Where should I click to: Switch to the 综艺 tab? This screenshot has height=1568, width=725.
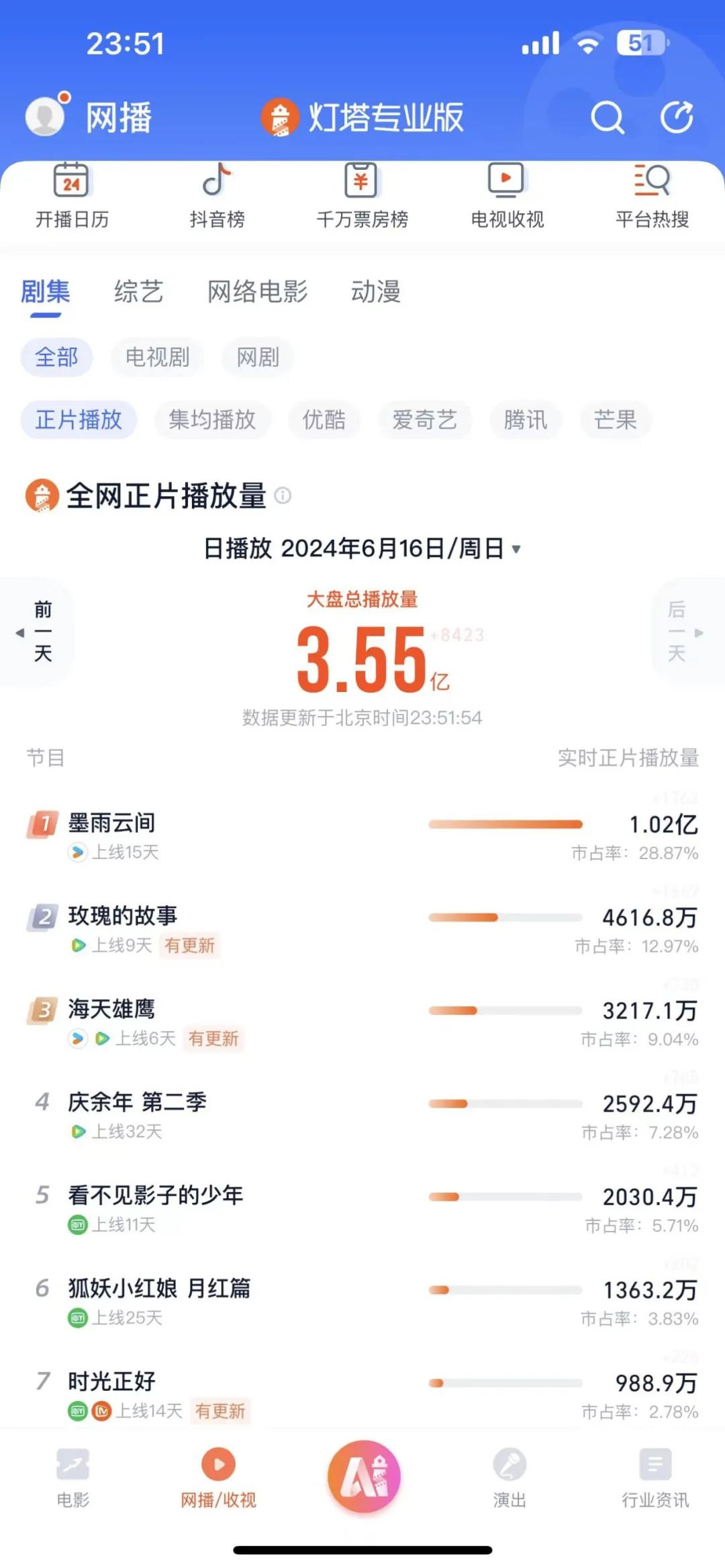(138, 292)
